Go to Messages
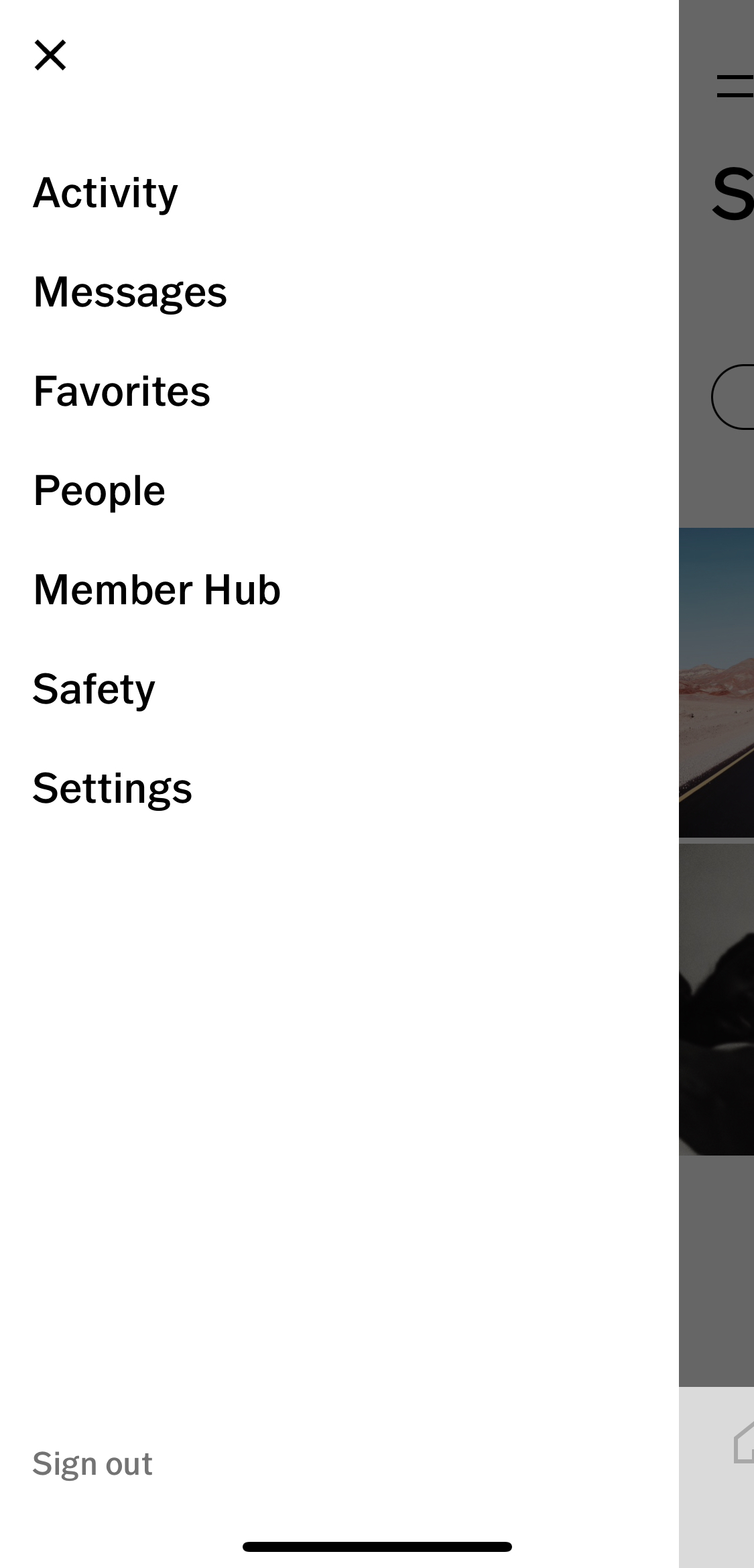 [x=131, y=292]
